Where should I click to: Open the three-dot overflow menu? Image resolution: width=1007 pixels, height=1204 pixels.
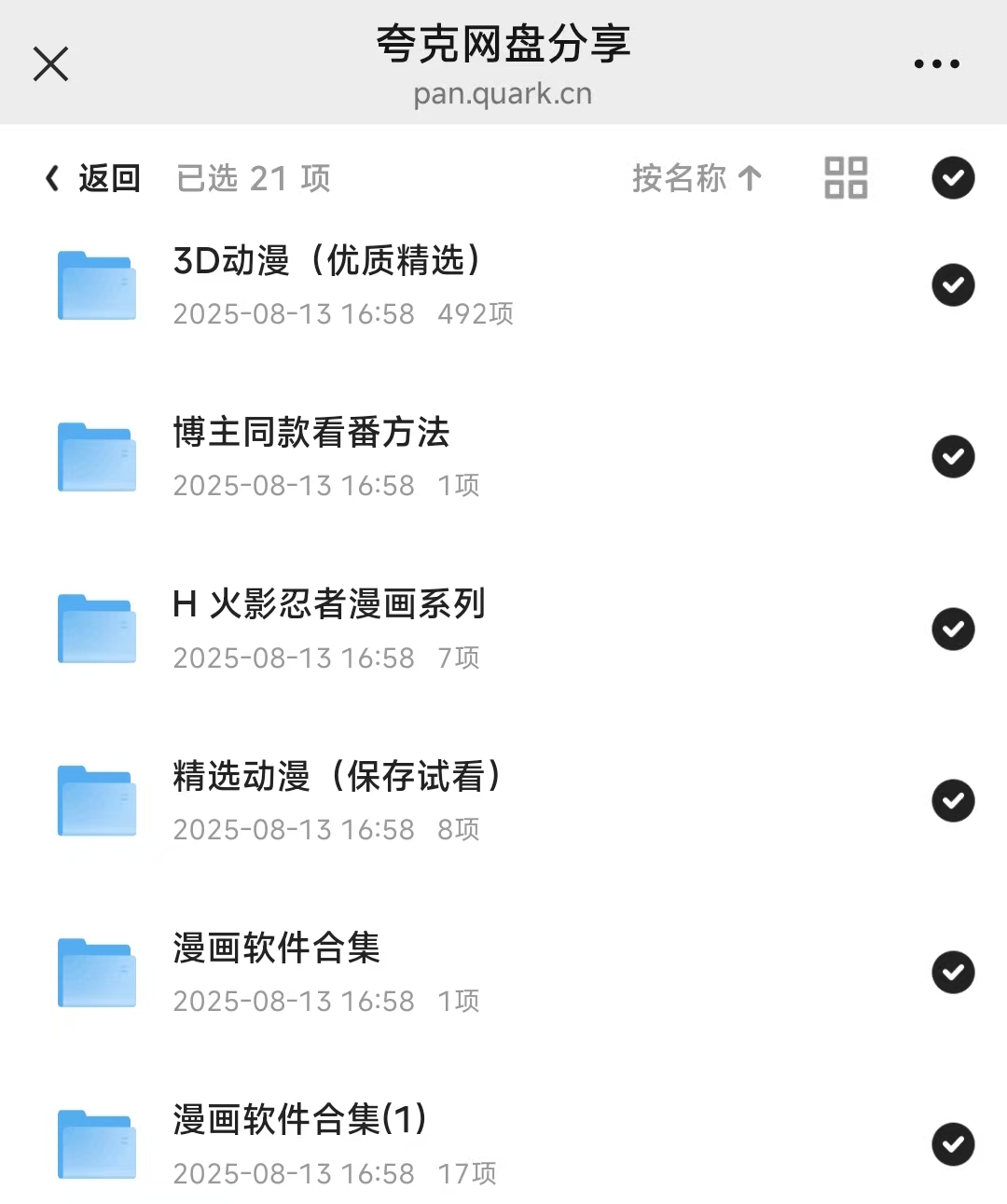coord(936,64)
